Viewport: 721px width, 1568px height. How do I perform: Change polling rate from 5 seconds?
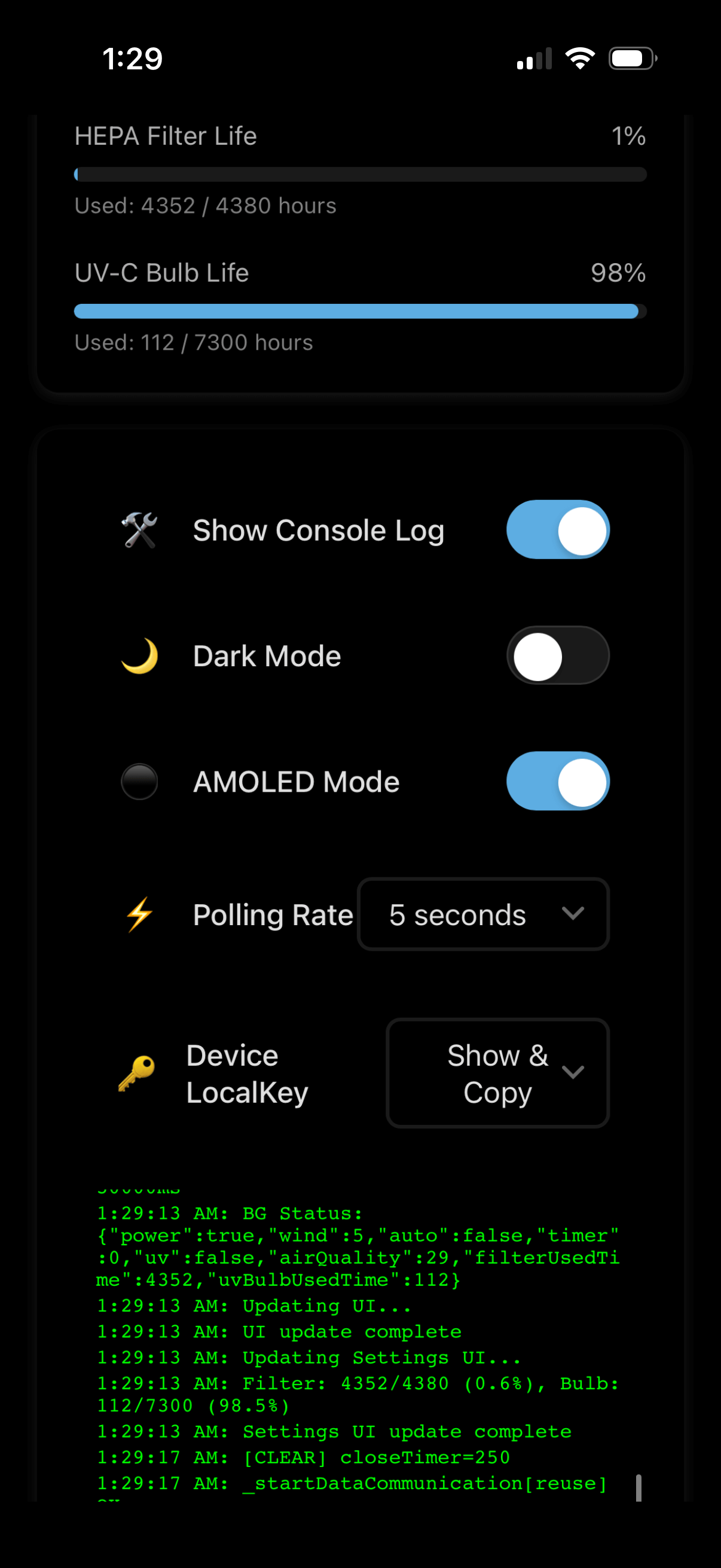pos(482,914)
